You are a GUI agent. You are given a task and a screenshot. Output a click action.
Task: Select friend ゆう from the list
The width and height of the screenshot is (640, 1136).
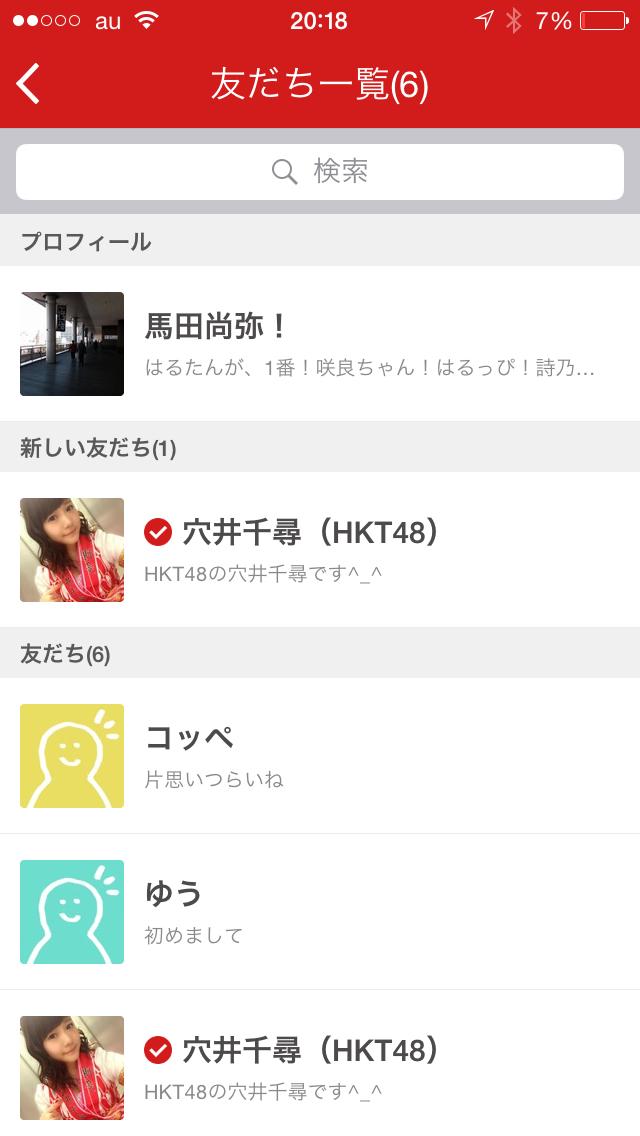point(320,911)
